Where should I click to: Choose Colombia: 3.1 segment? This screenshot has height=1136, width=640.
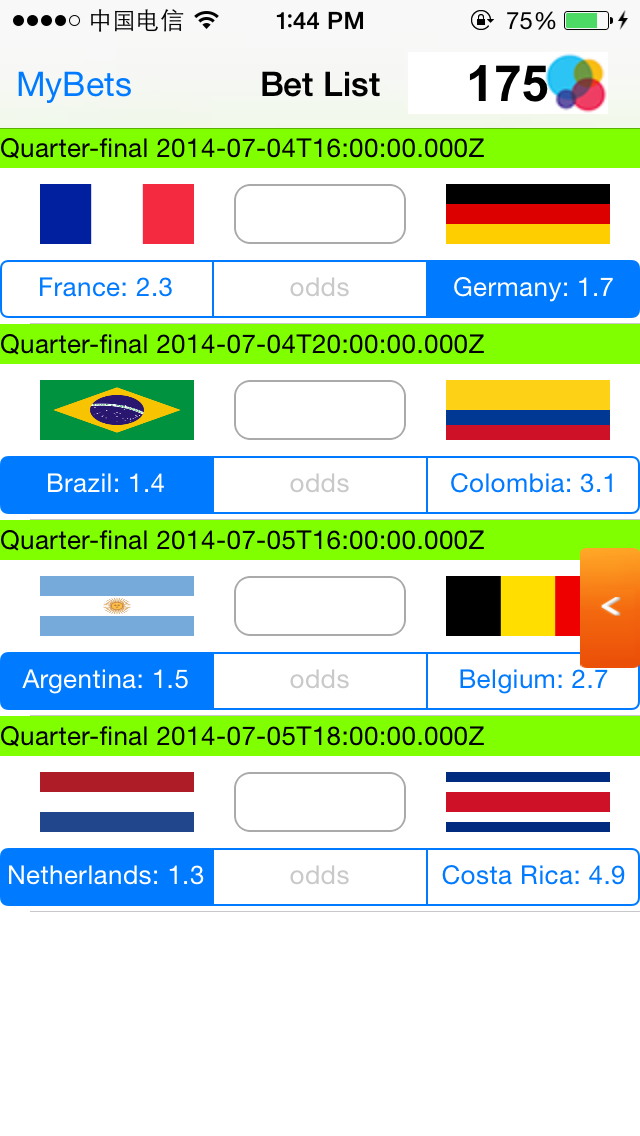533,484
